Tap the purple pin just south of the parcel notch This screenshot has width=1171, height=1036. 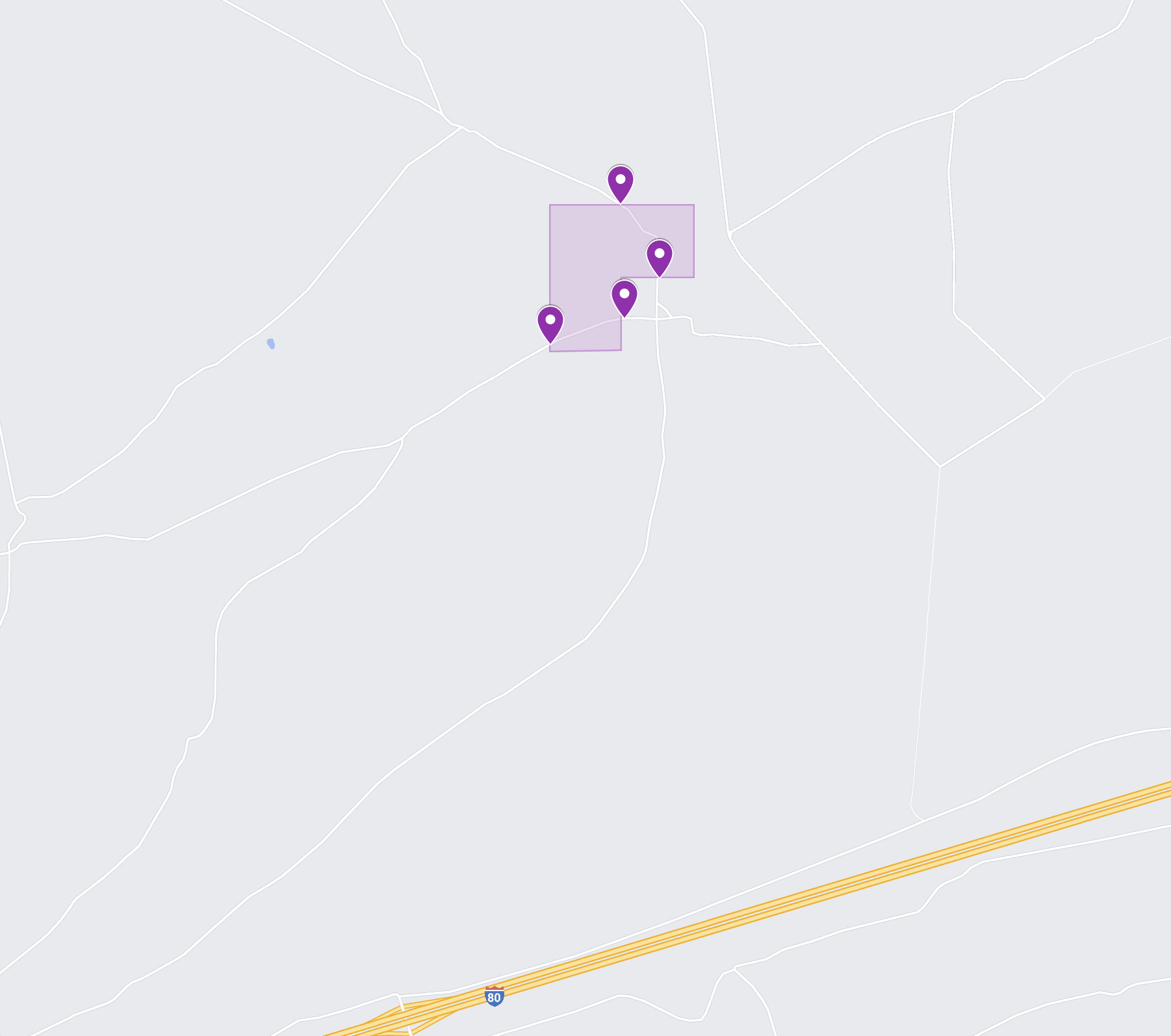(x=624, y=296)
